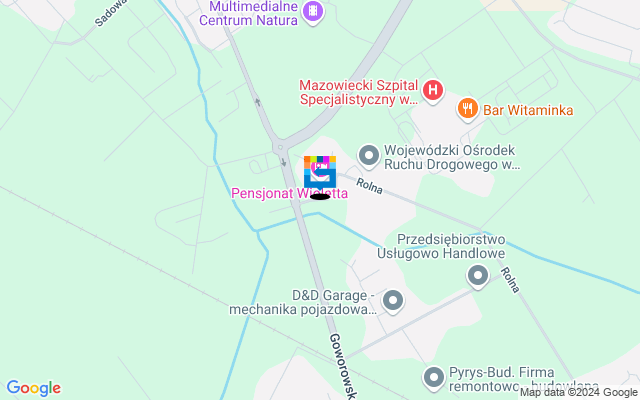Select the Bar Witaminka restaurant pin
Viewport: 640px width, 400px height.
coord(466,109)
